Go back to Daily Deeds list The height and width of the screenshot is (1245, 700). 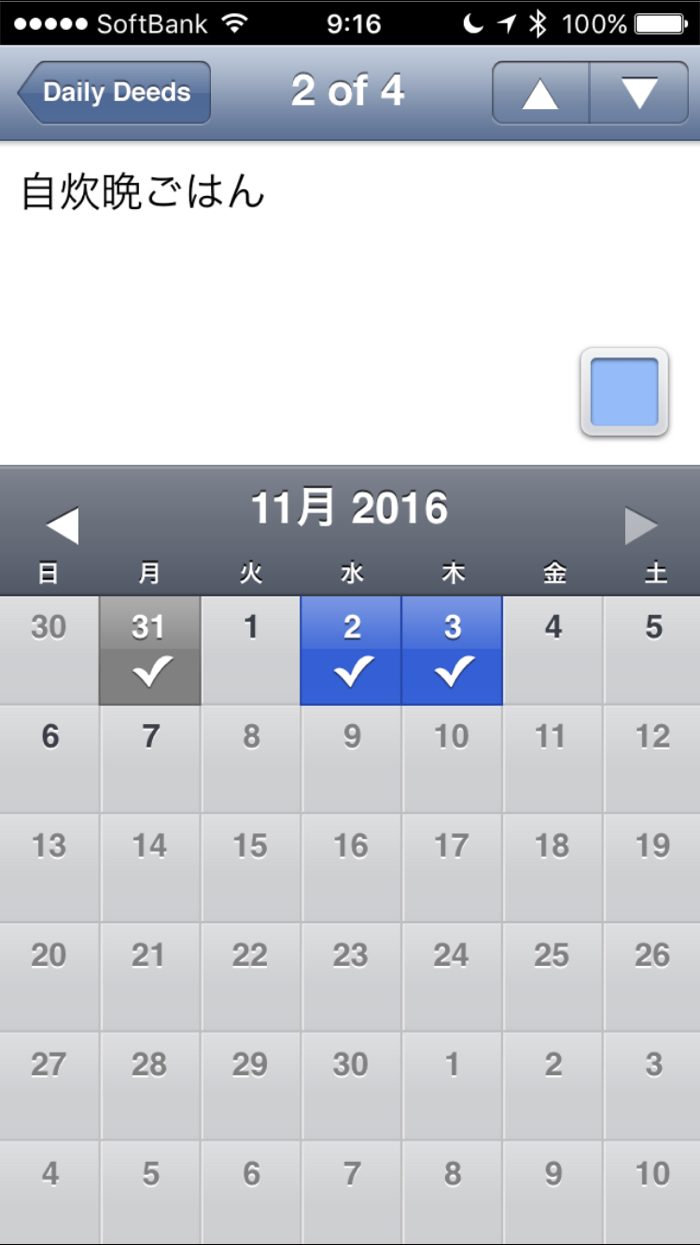[x=114, y=93]
